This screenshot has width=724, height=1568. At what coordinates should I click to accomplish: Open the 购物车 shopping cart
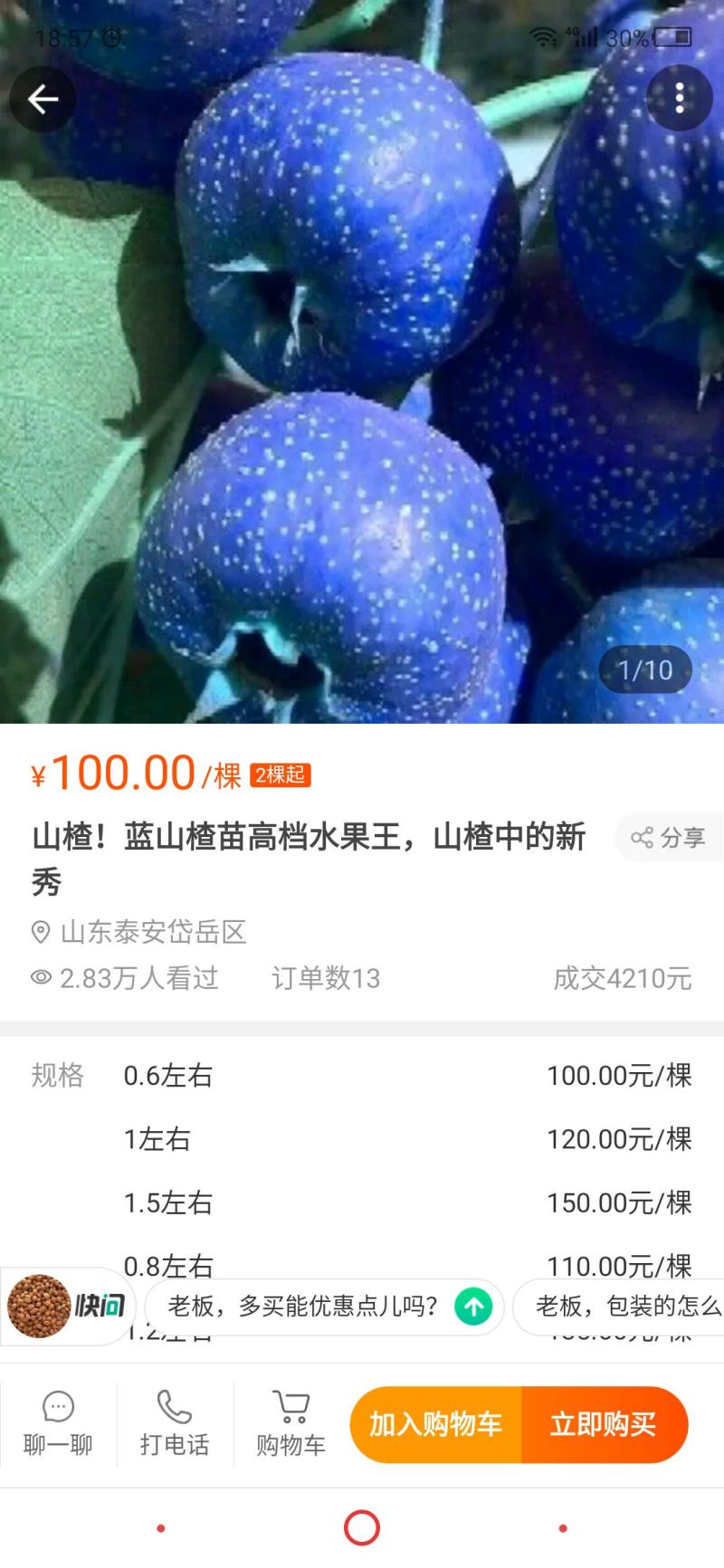pyautogui.click(x=291, y=1423)
